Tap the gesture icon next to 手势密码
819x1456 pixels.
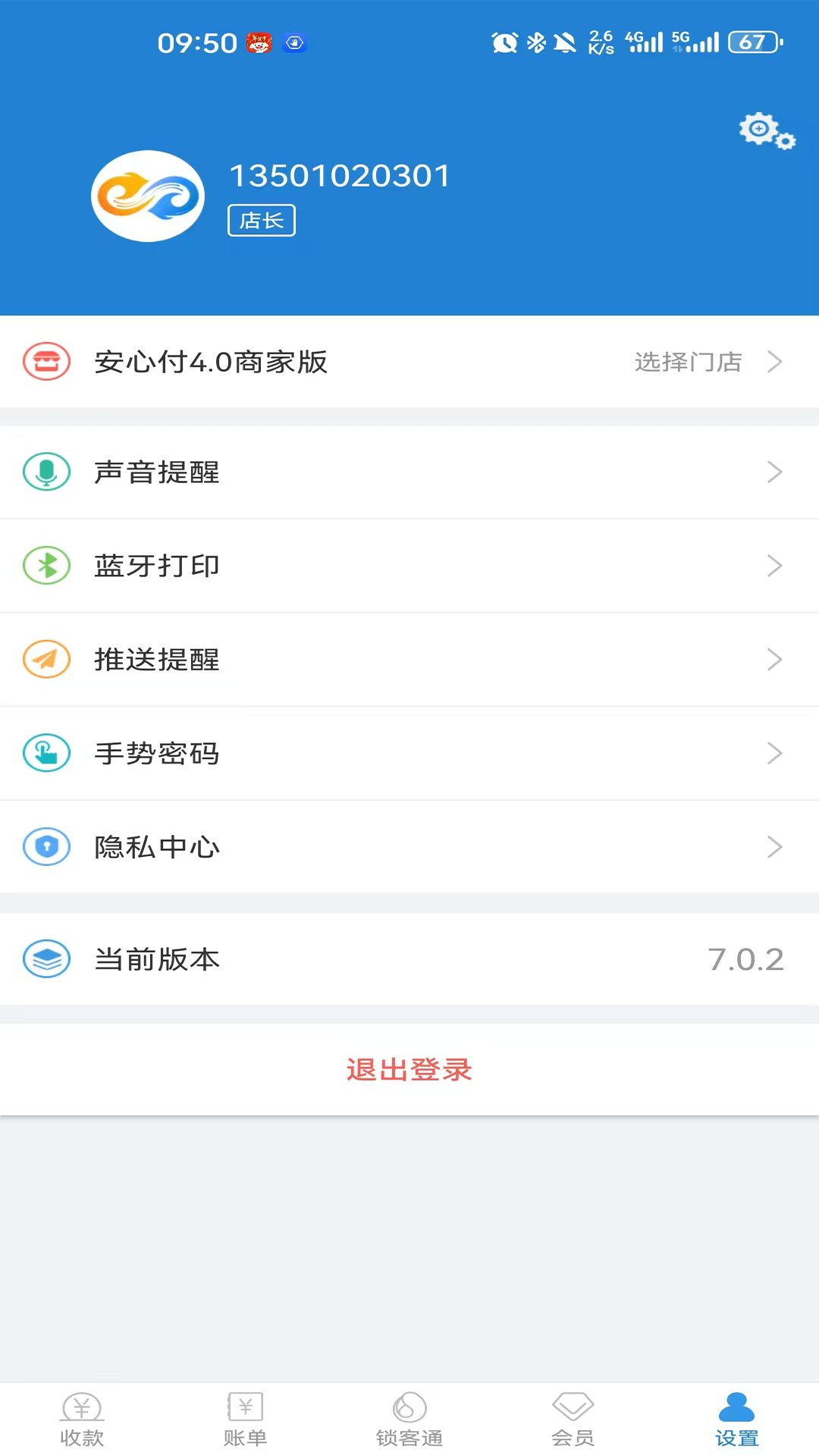click(x=46, y=753)
